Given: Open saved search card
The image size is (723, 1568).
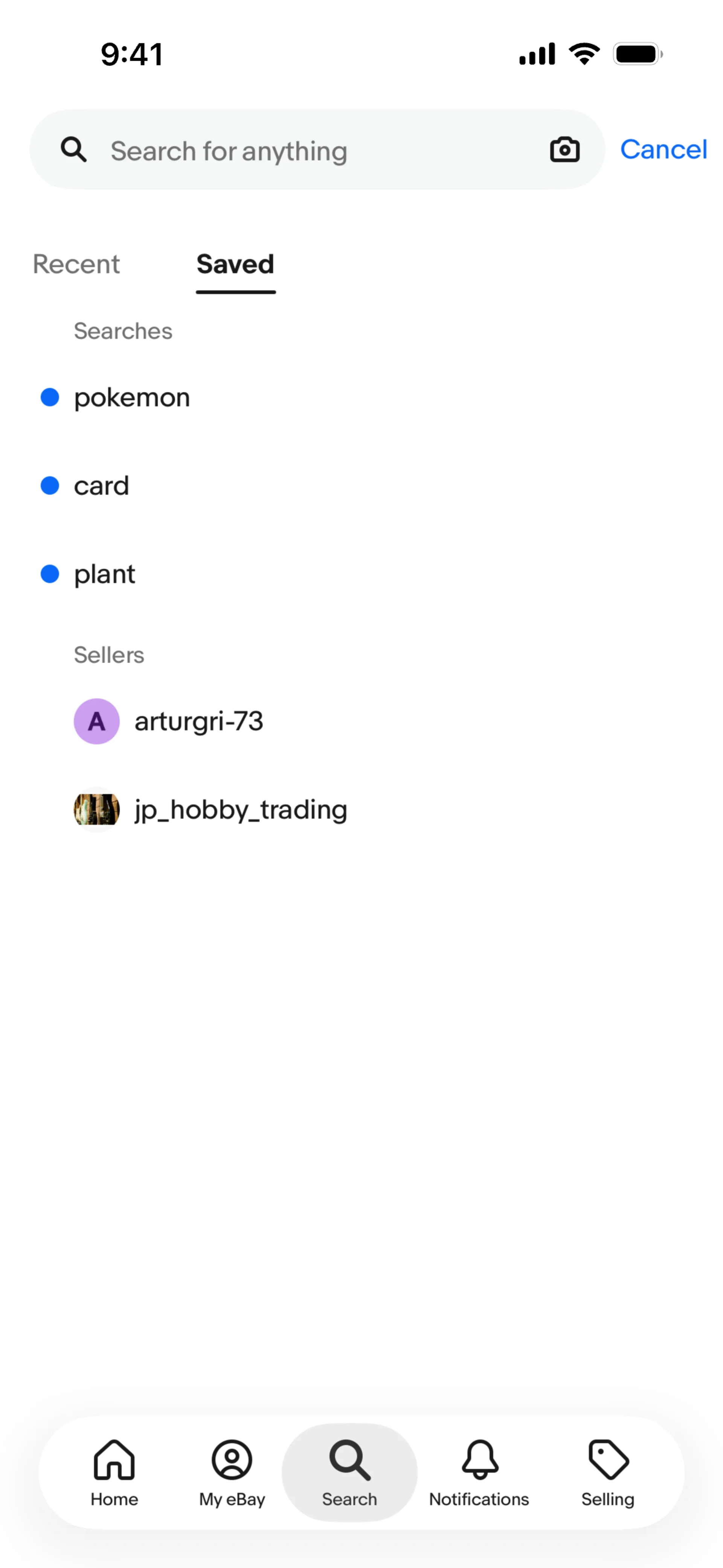Looking at the screenshot, I should (x=101, y=486).
